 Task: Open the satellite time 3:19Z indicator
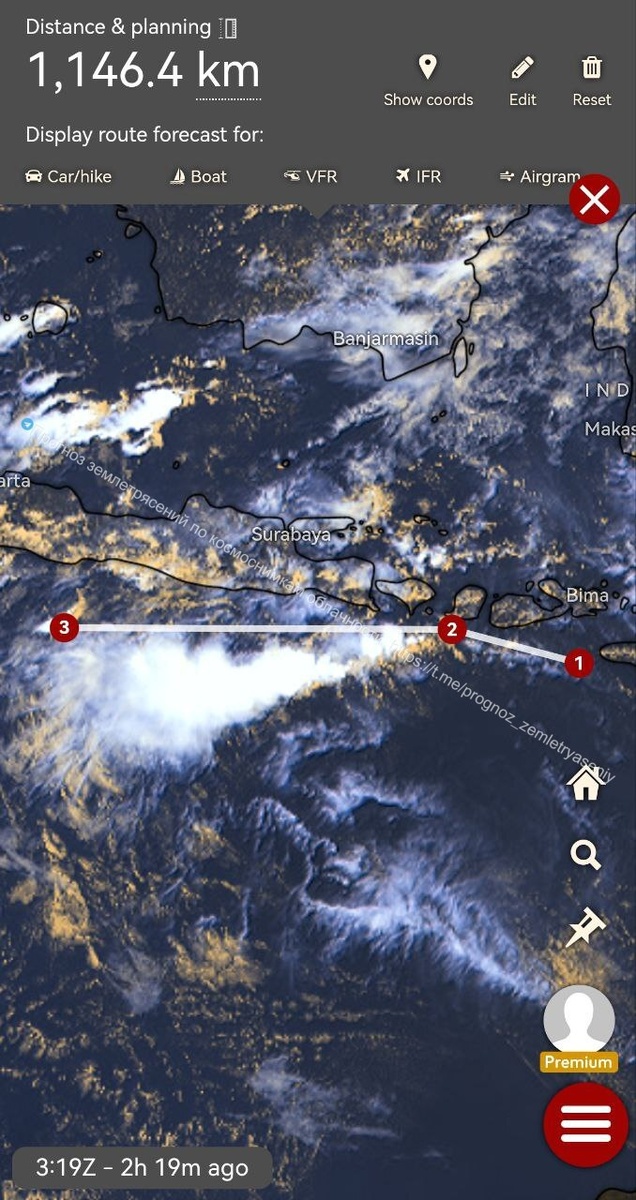click(x=142, y=1167)
